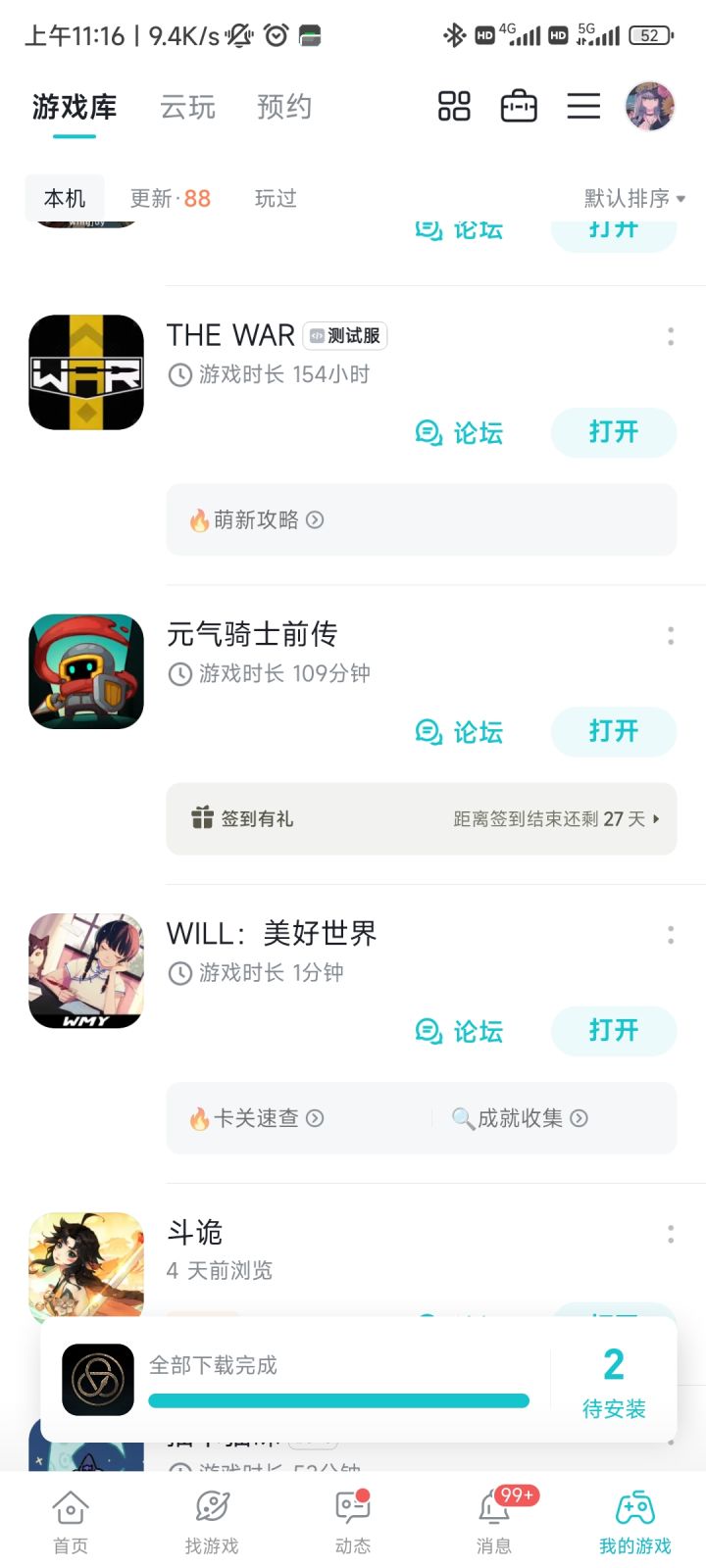Tap 待安装 to view pending installs

click(614, 1382)
